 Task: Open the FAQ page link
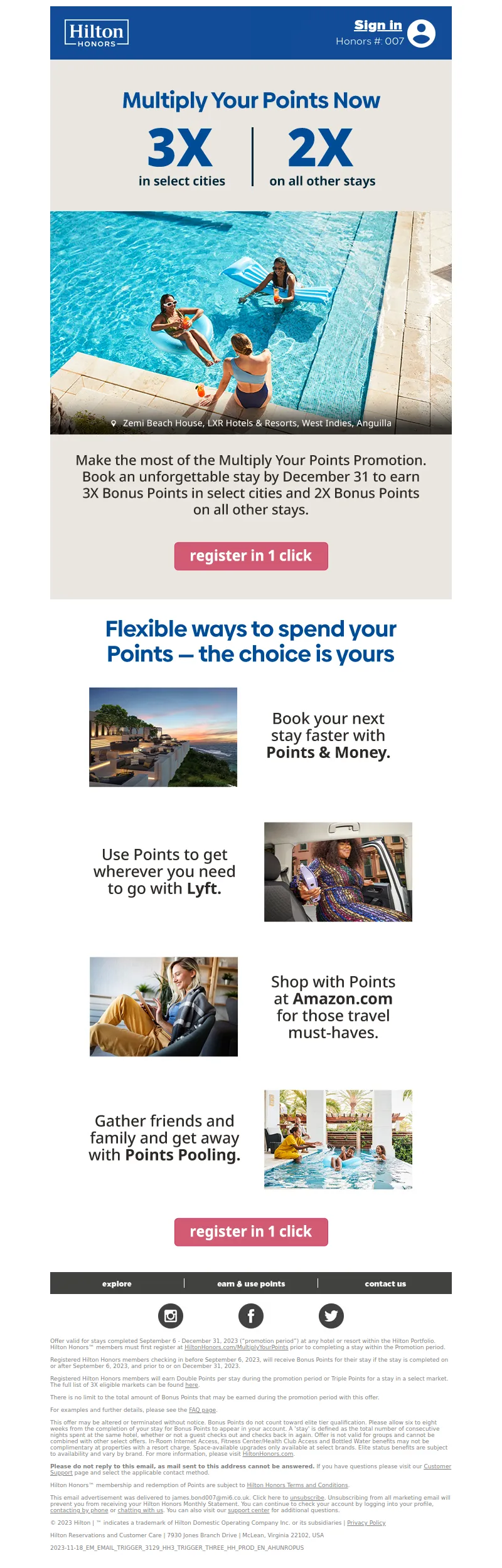tap(202, 1409)
